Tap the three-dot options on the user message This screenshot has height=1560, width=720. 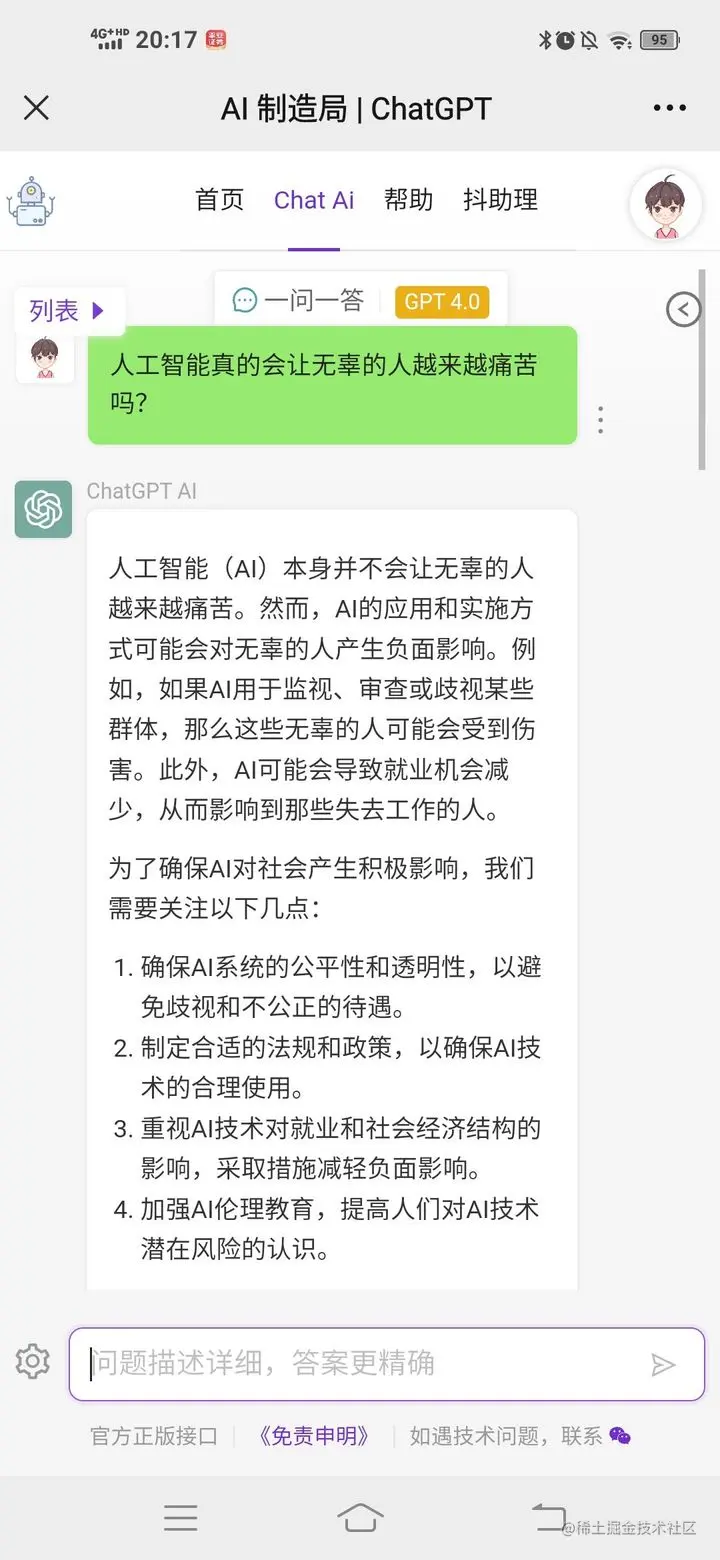[x=600, y=420]
